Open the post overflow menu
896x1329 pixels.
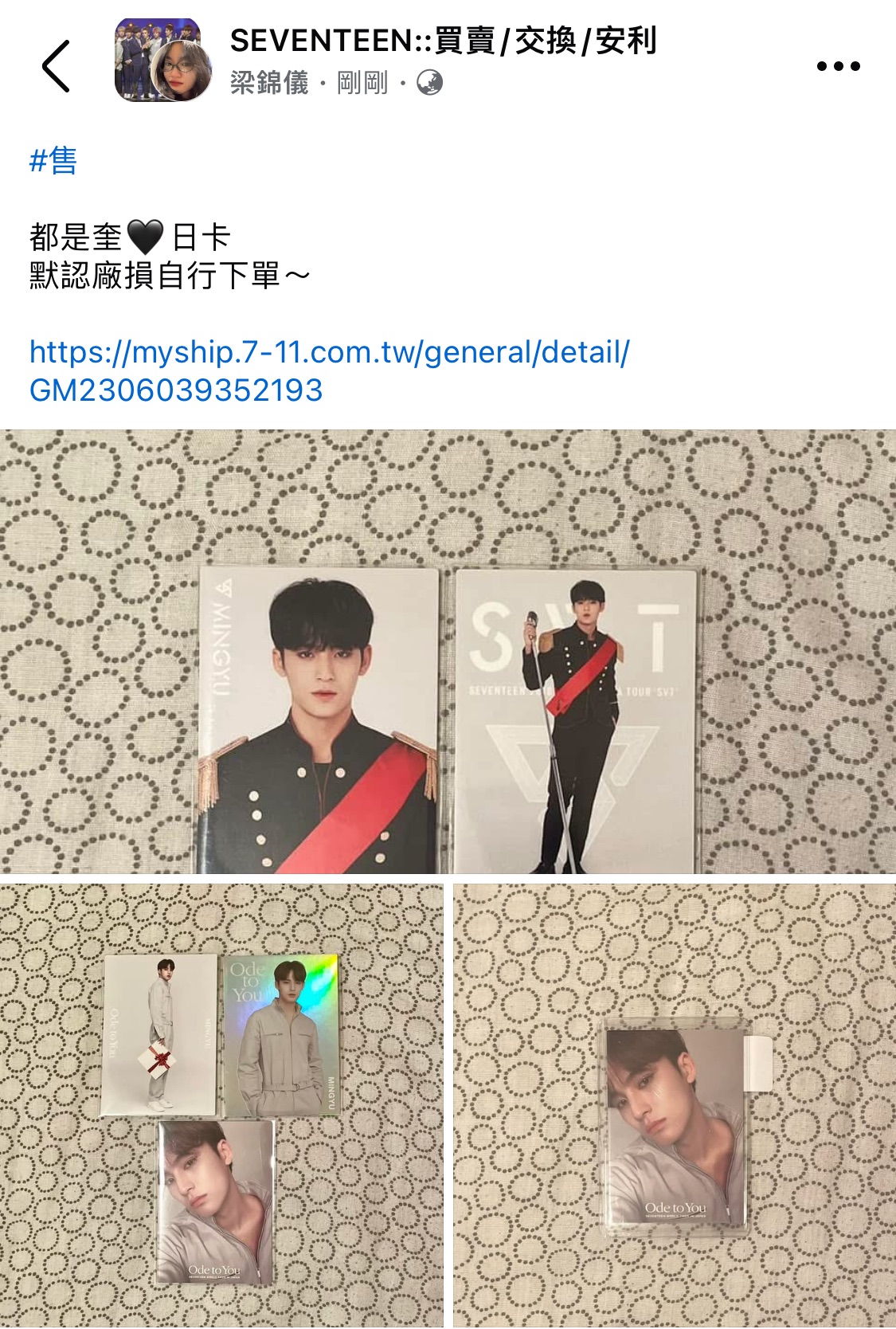[838, 66]
